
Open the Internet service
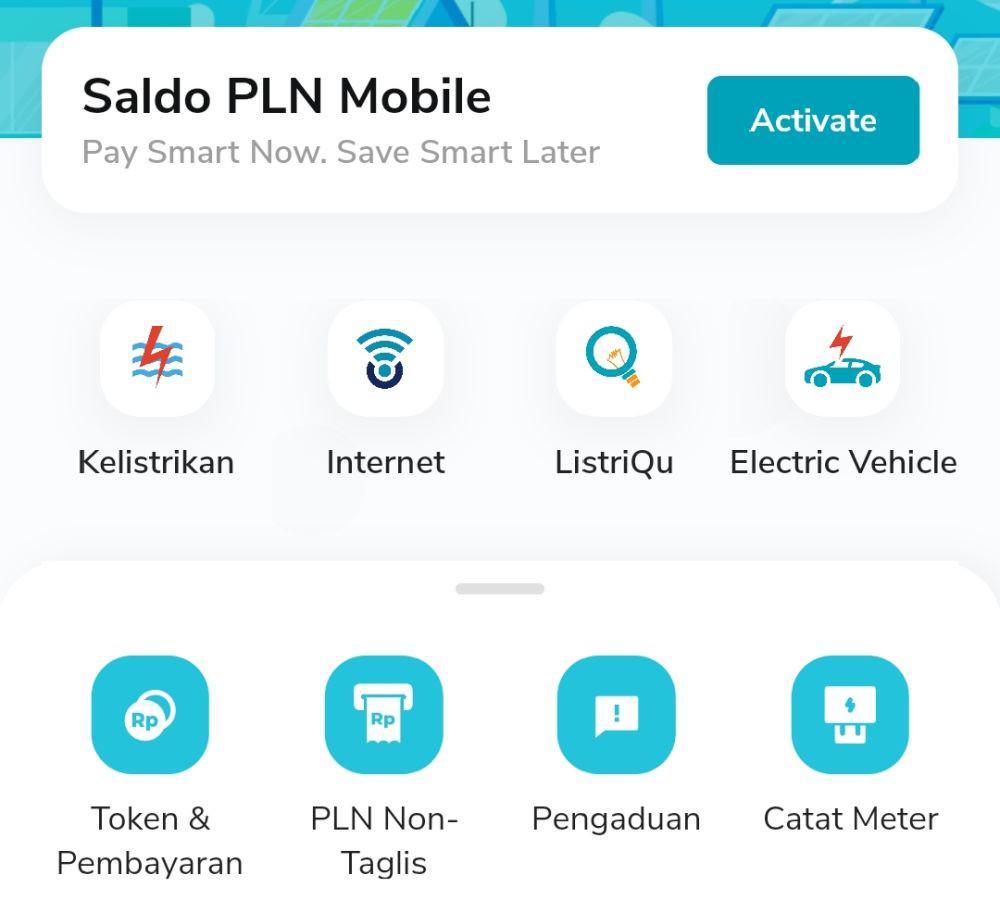click(x=385, y=359)
